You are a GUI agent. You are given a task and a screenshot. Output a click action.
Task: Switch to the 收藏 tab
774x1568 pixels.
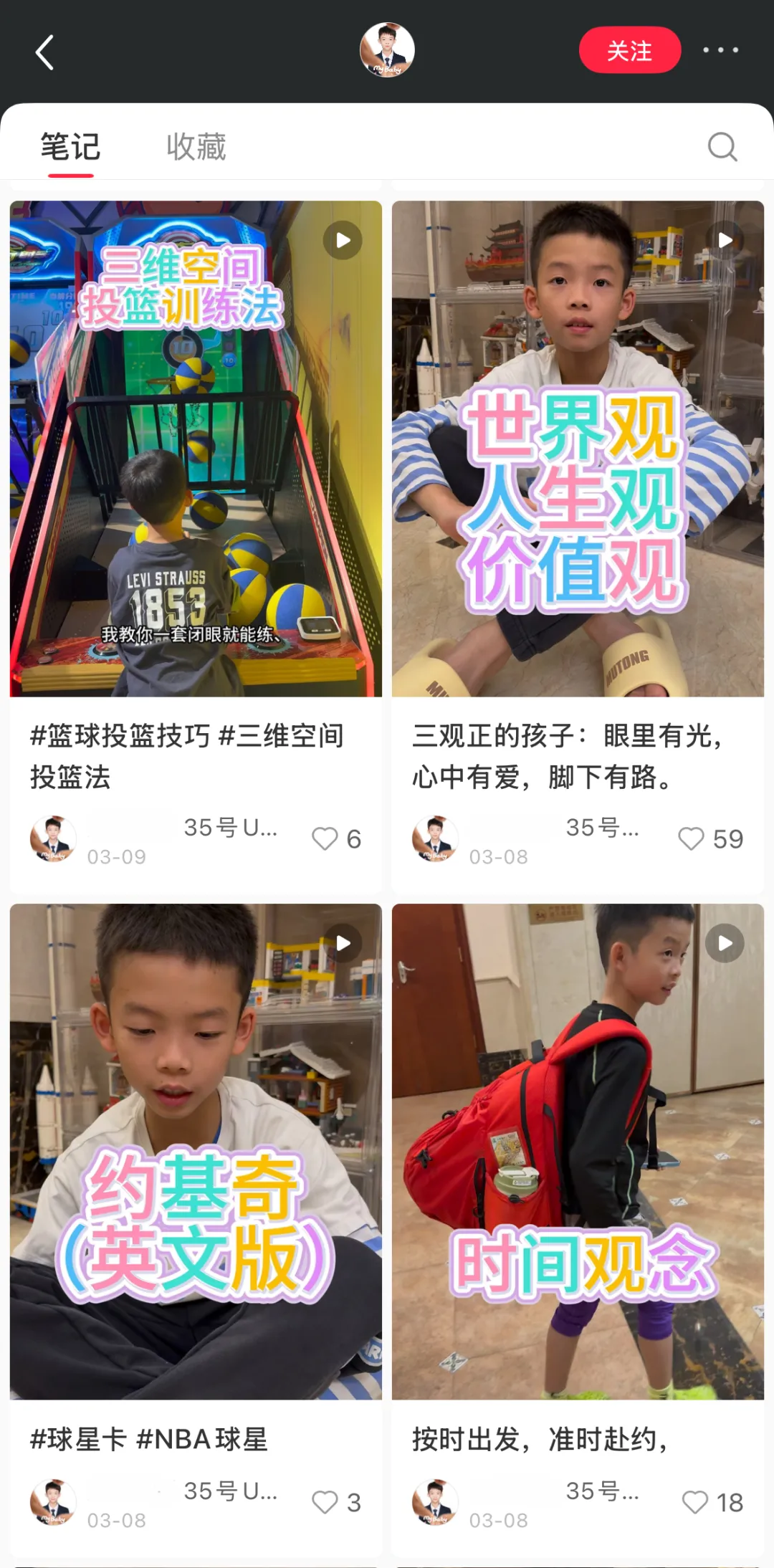(196, 147)
